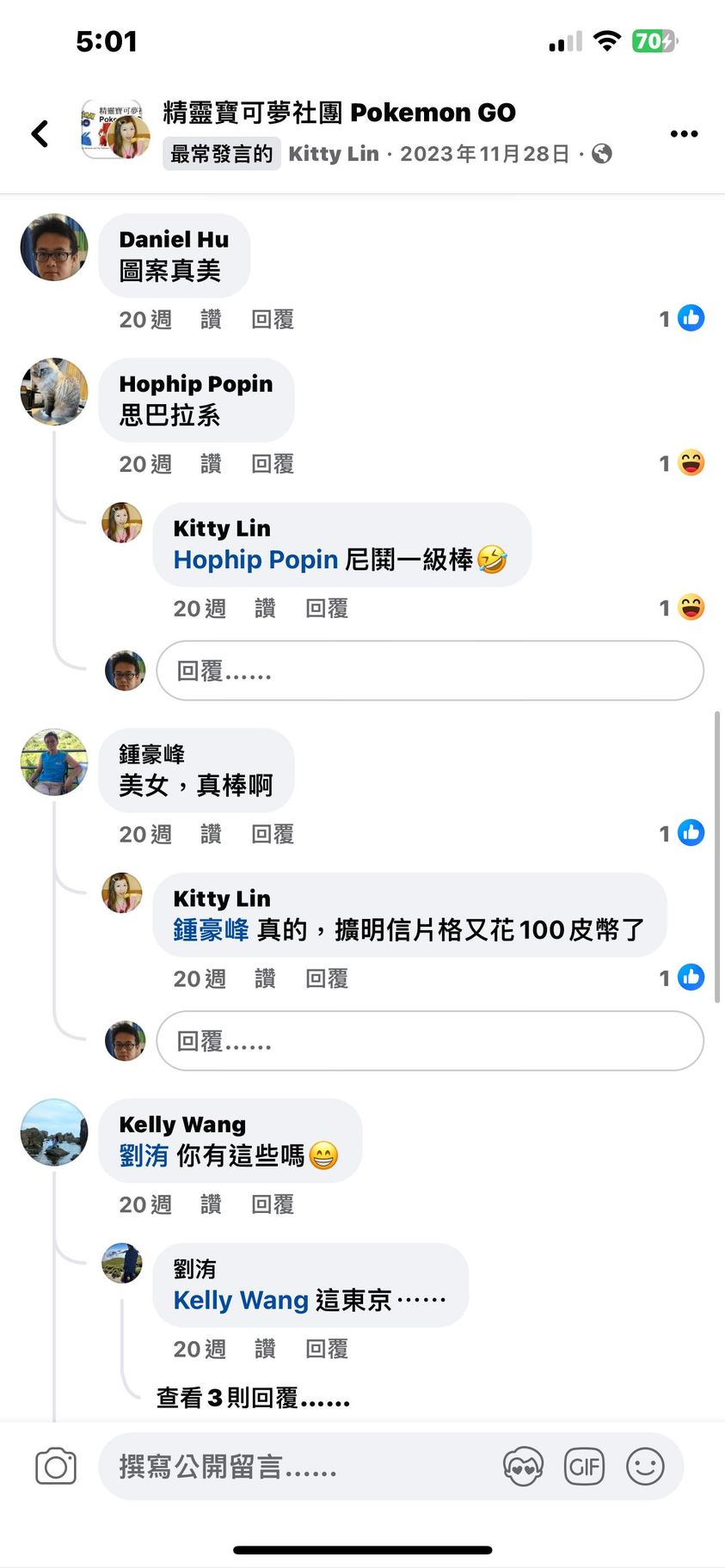Open camera icon to attach a photo
The width and height of the screenshot is (725, 1568).
pyautogui.click(x=56, y=1467)
